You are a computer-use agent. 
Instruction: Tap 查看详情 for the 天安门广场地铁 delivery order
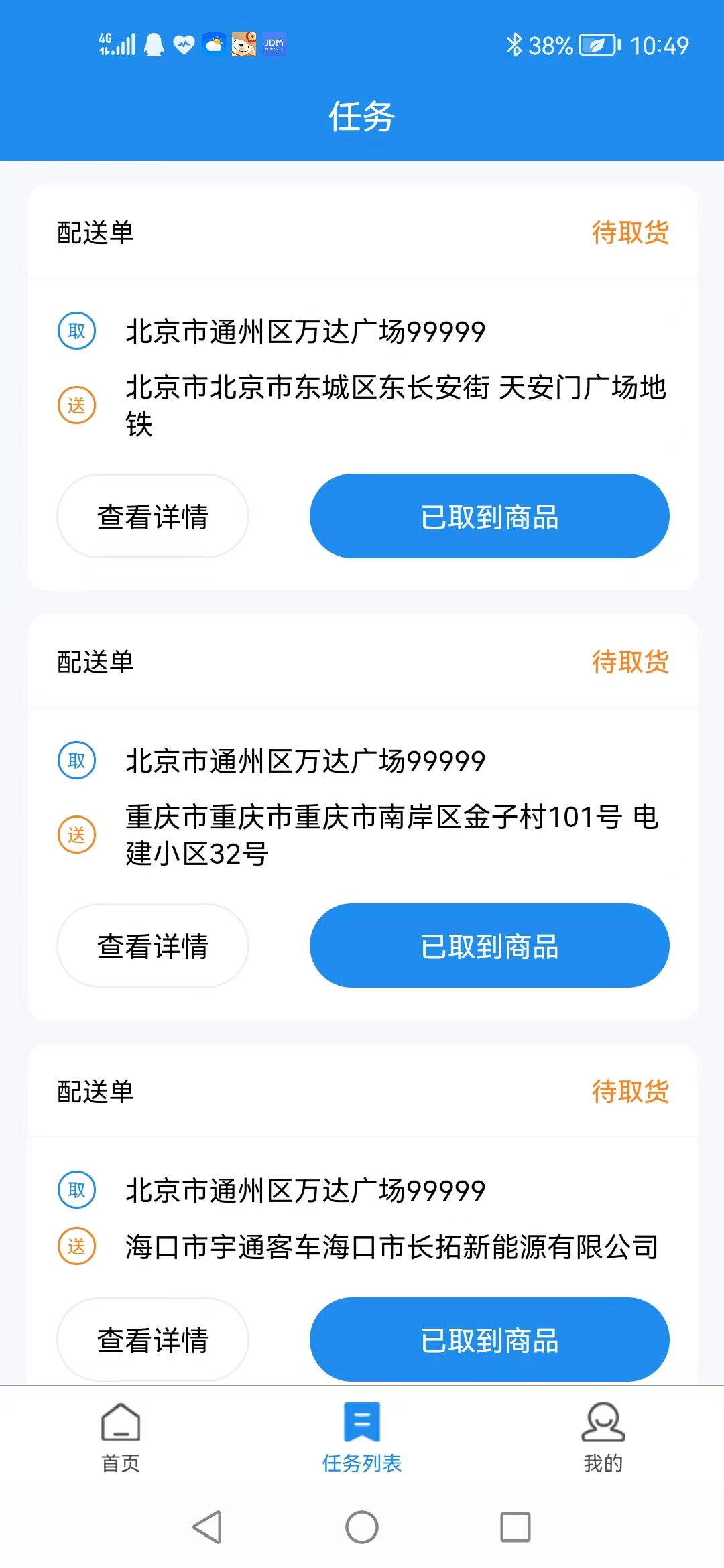point(153,516)
